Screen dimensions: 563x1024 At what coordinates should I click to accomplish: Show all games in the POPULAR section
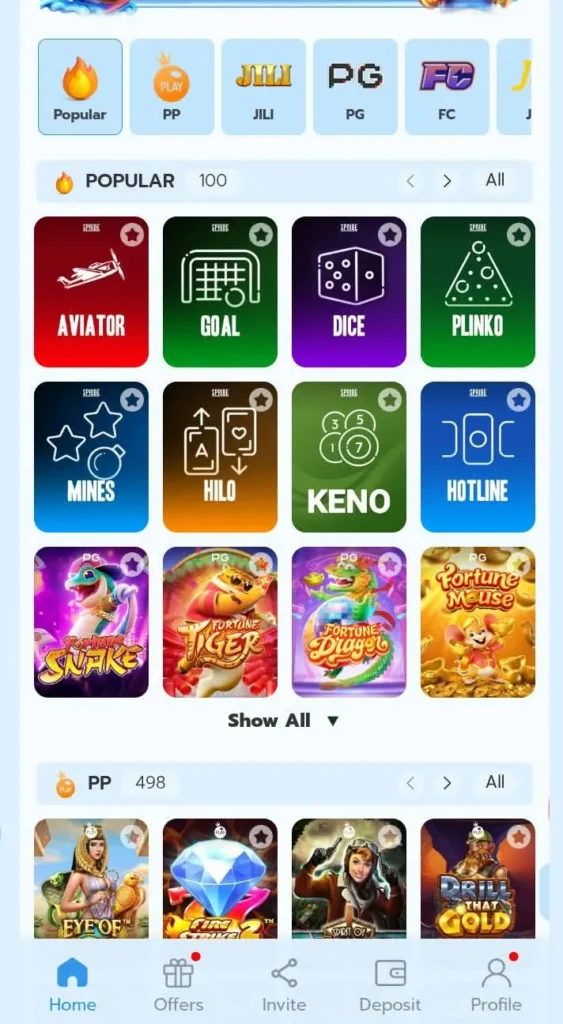pos(495,180)
